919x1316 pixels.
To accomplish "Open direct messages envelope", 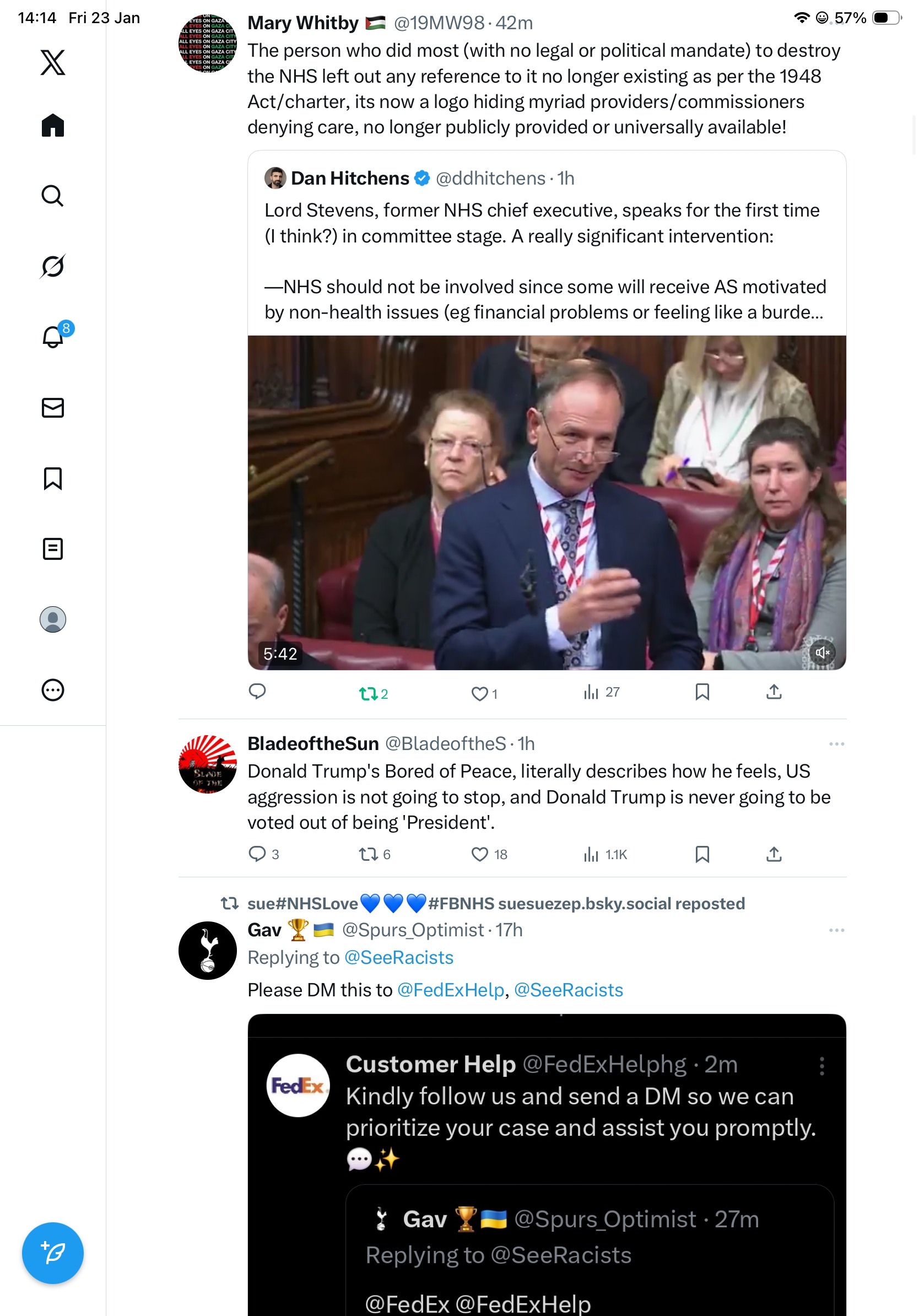I will click(x=53, y=407).
